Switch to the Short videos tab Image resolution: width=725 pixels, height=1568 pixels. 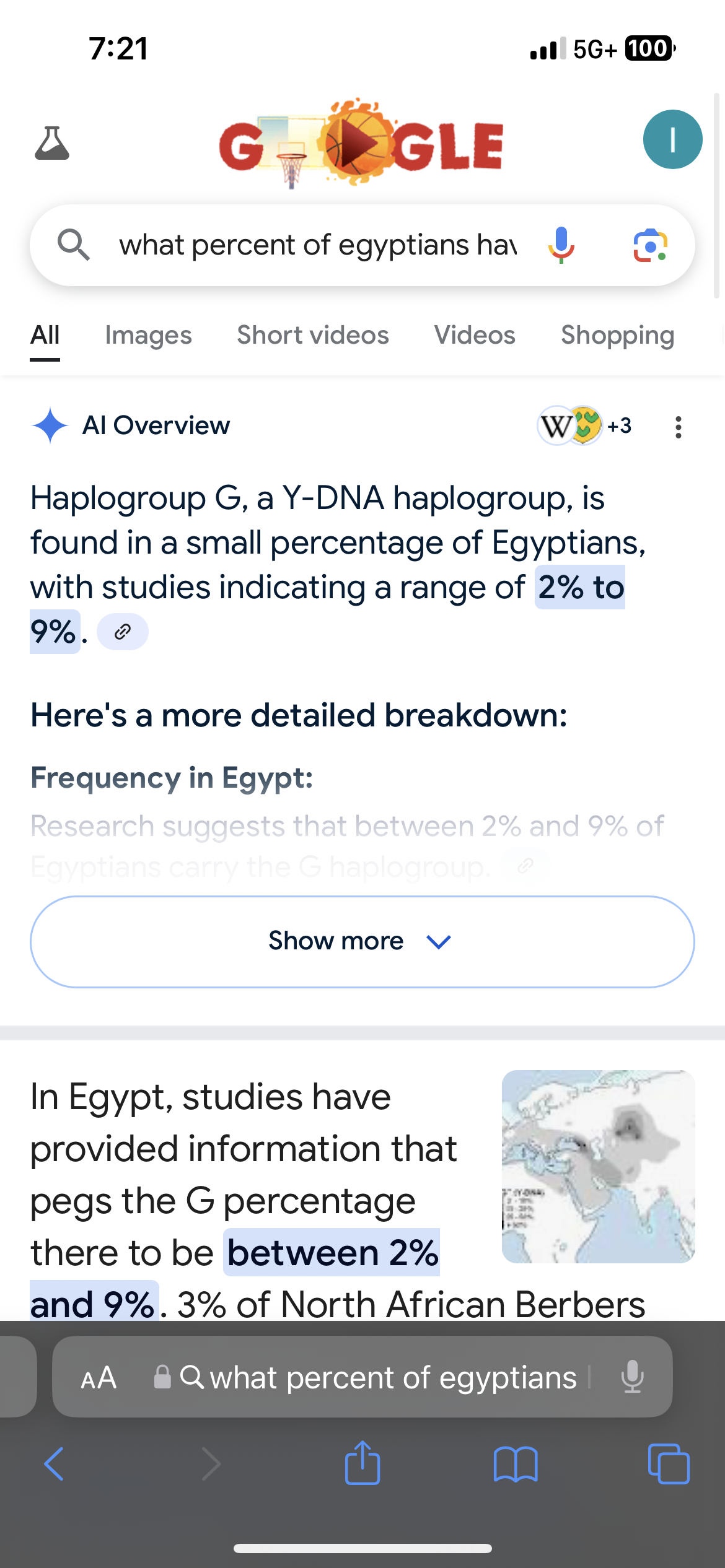coord(313,336)
